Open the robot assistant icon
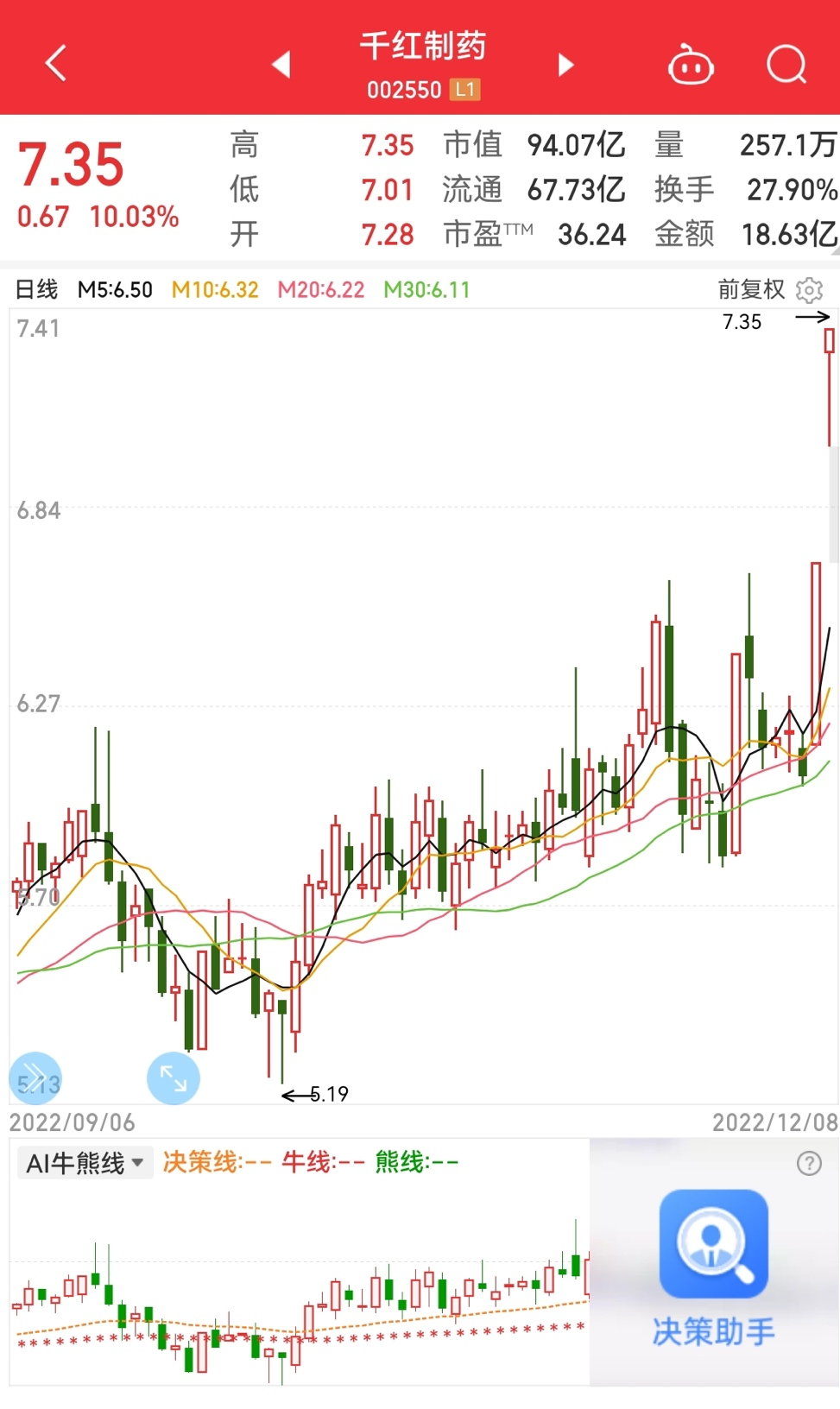Image resolution: width=840 pixels, height=1409 pixels. (691, 65)
